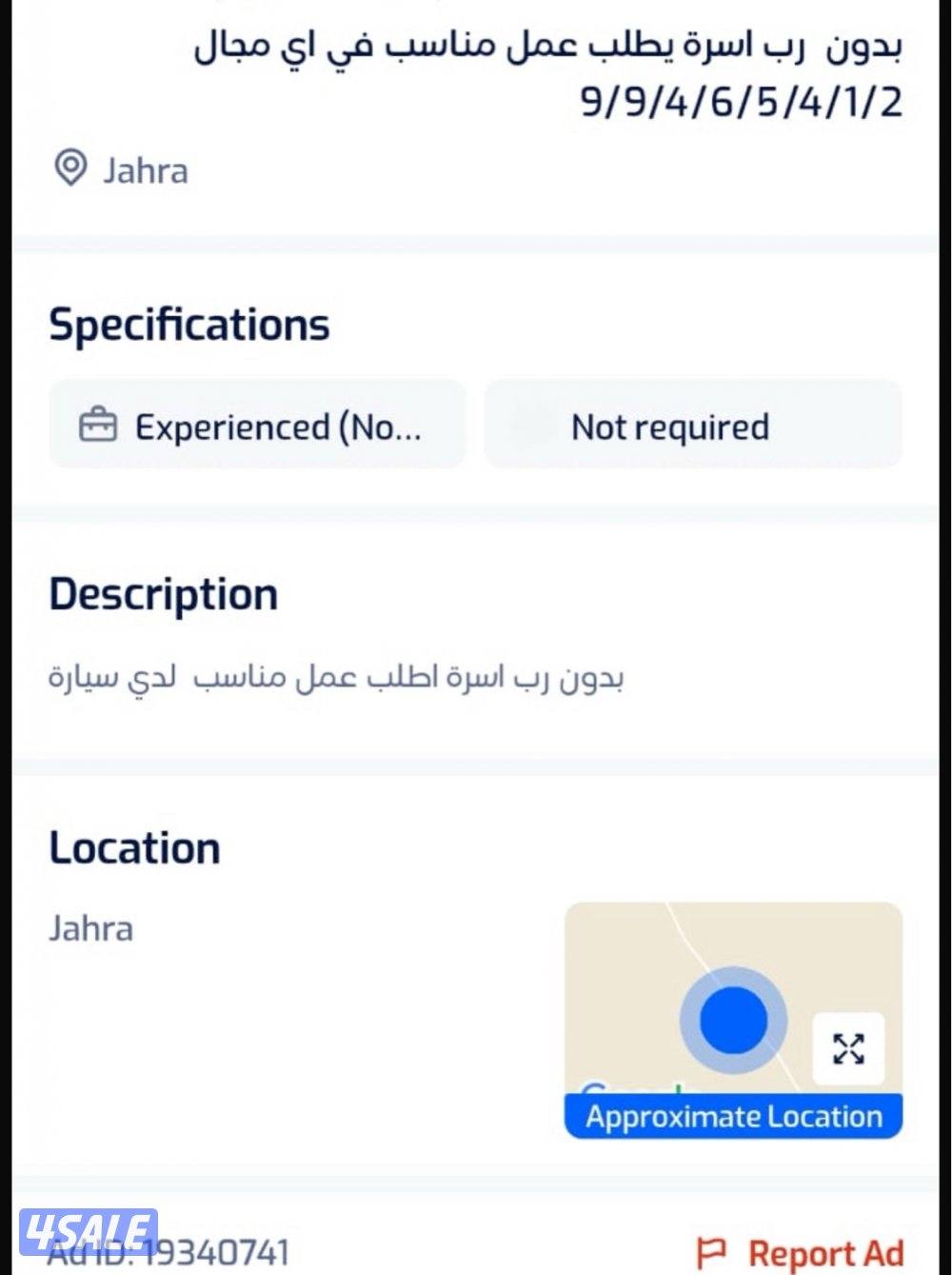Open the Experienced (No...) specification chip
Image resolution: width=952 pixels, height=1275 pixels.
[x=257, y=426]
